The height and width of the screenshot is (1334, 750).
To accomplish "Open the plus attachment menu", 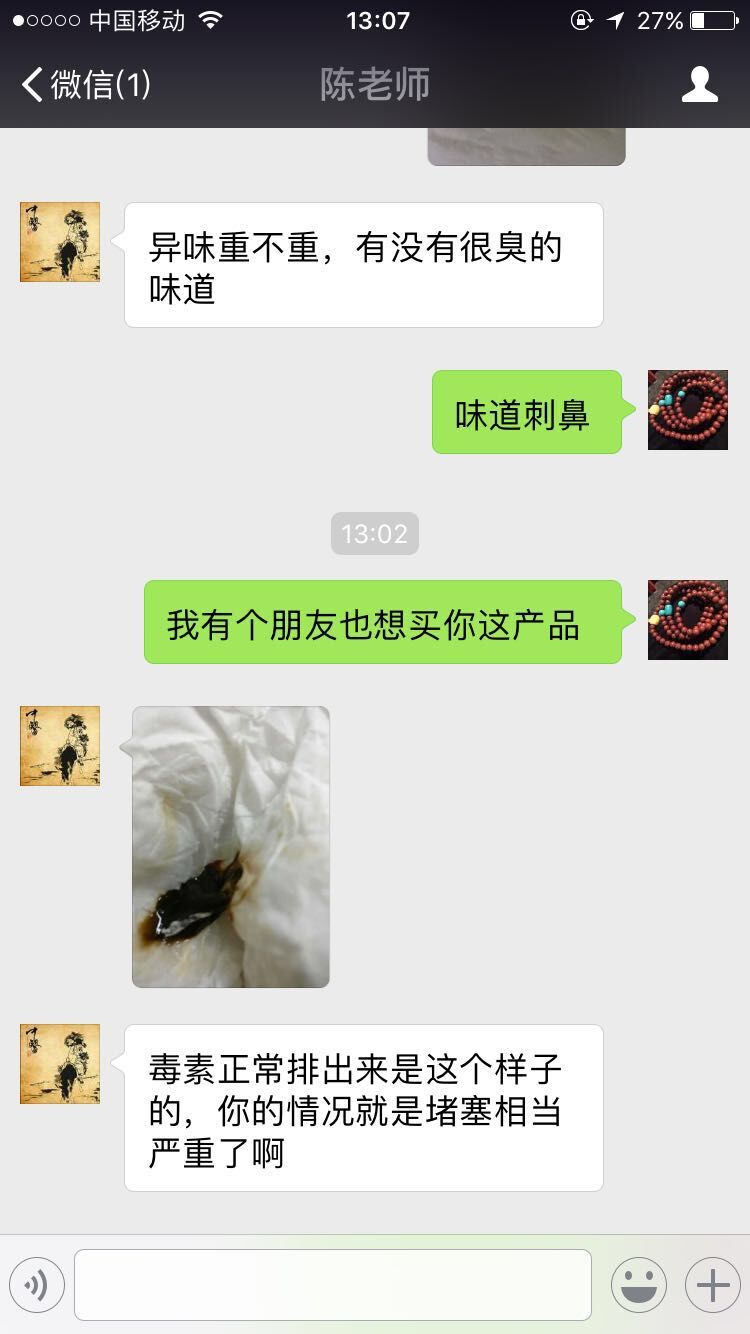I will (x=712, y=1285).
